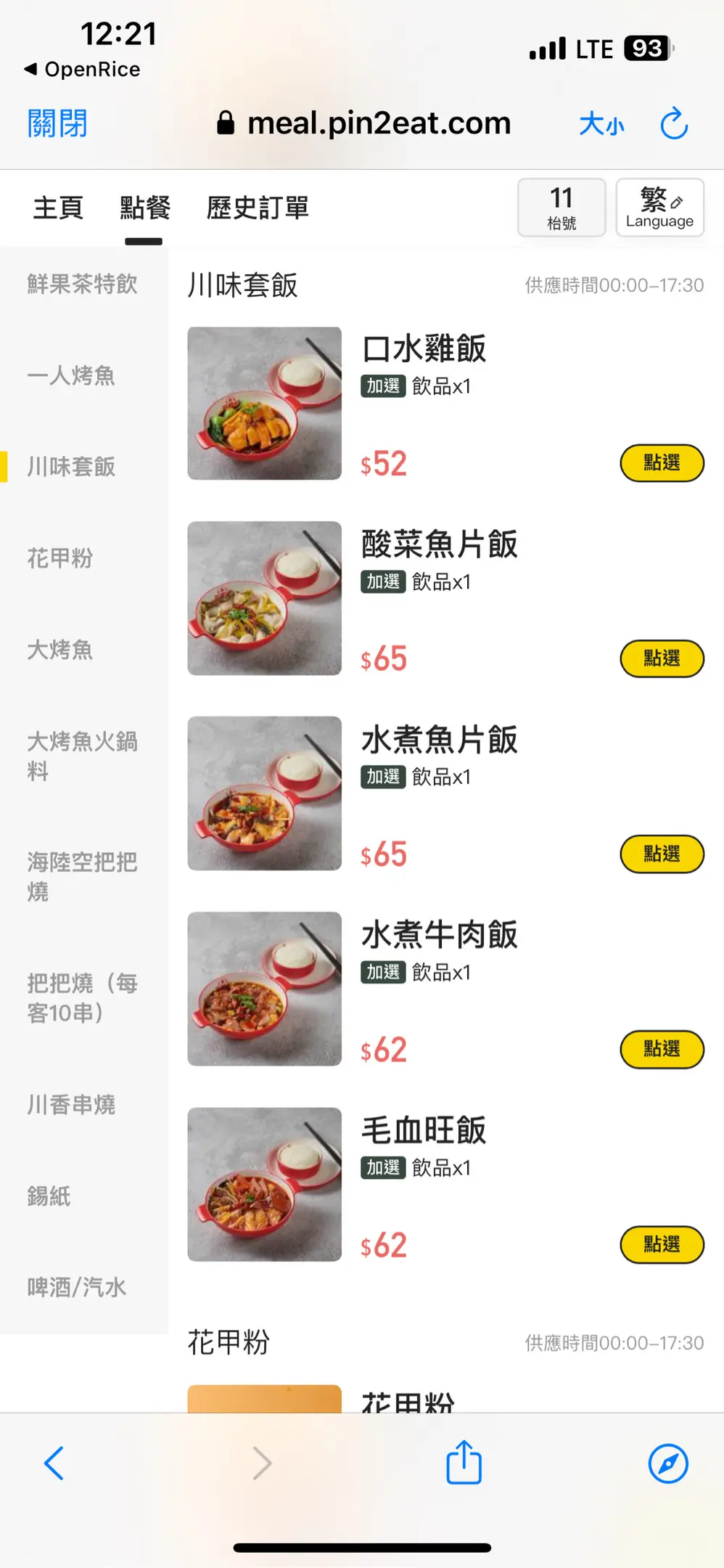The image size is (724, 1568).
Task: Add 水煮魚片飯 via its 點選 button
Action: pyautogui.click(x=662, y=854)
